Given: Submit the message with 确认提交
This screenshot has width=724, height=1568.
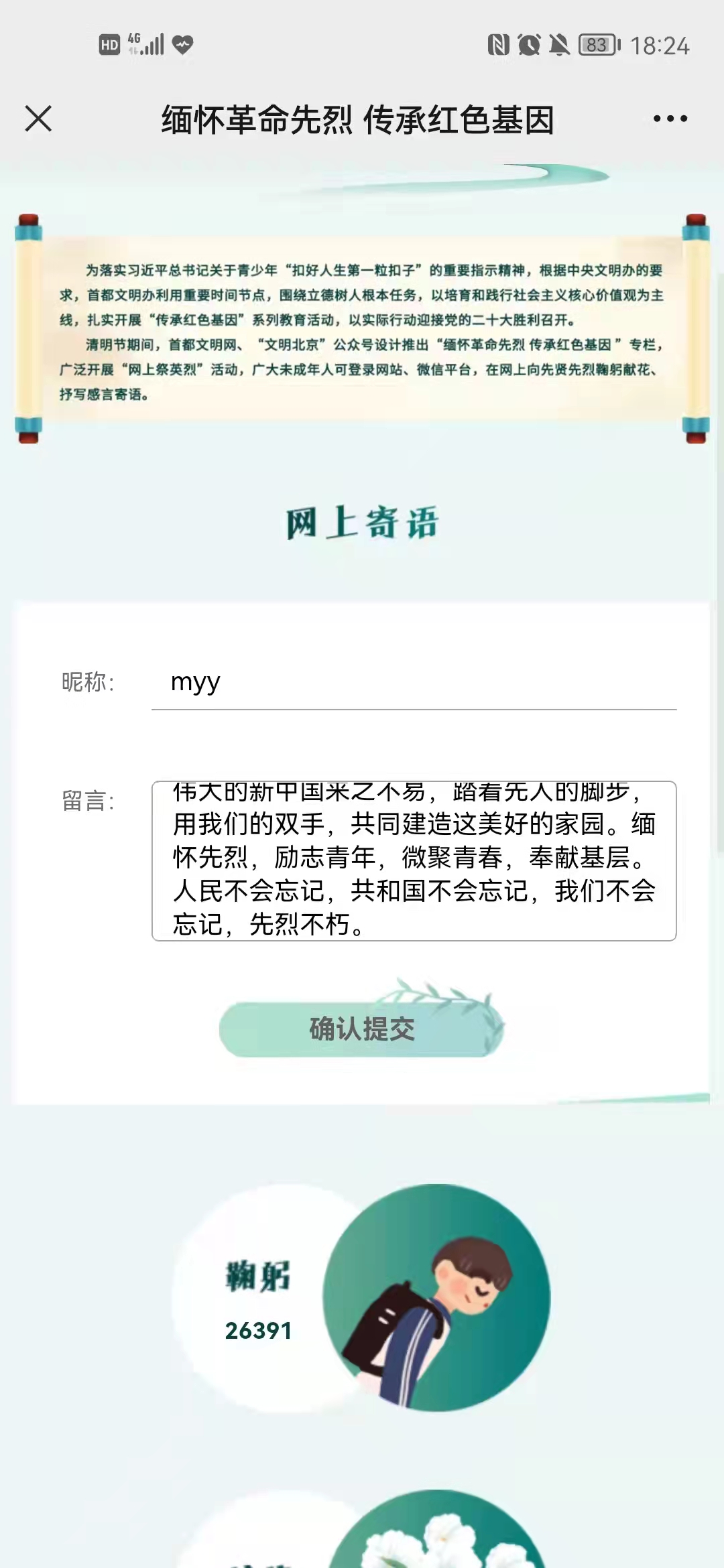Looking at the screenshot, I should click(x=361, y=1029).
